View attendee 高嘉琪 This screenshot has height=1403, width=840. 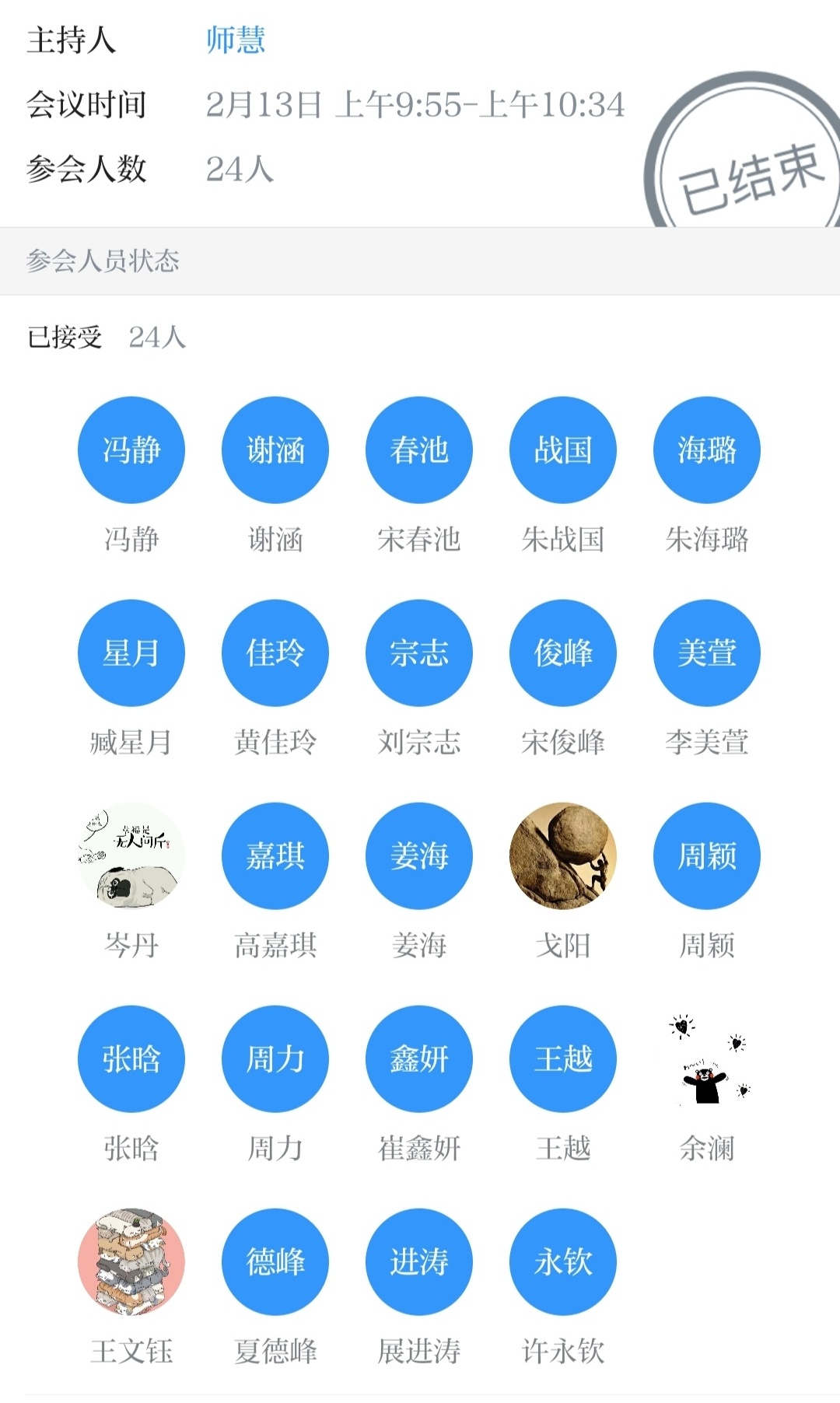point(275,856)
